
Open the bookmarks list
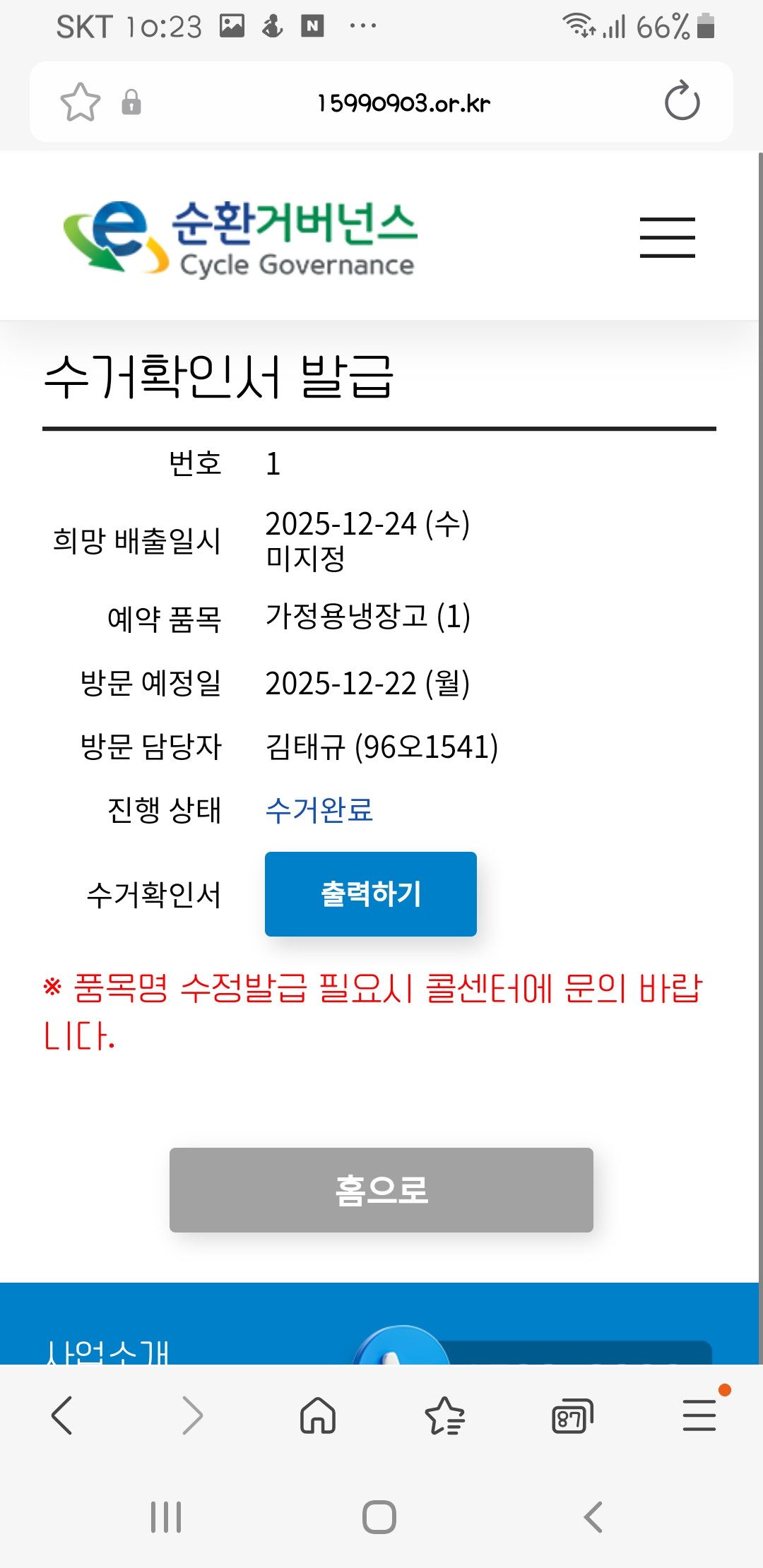pos(444,1415)
